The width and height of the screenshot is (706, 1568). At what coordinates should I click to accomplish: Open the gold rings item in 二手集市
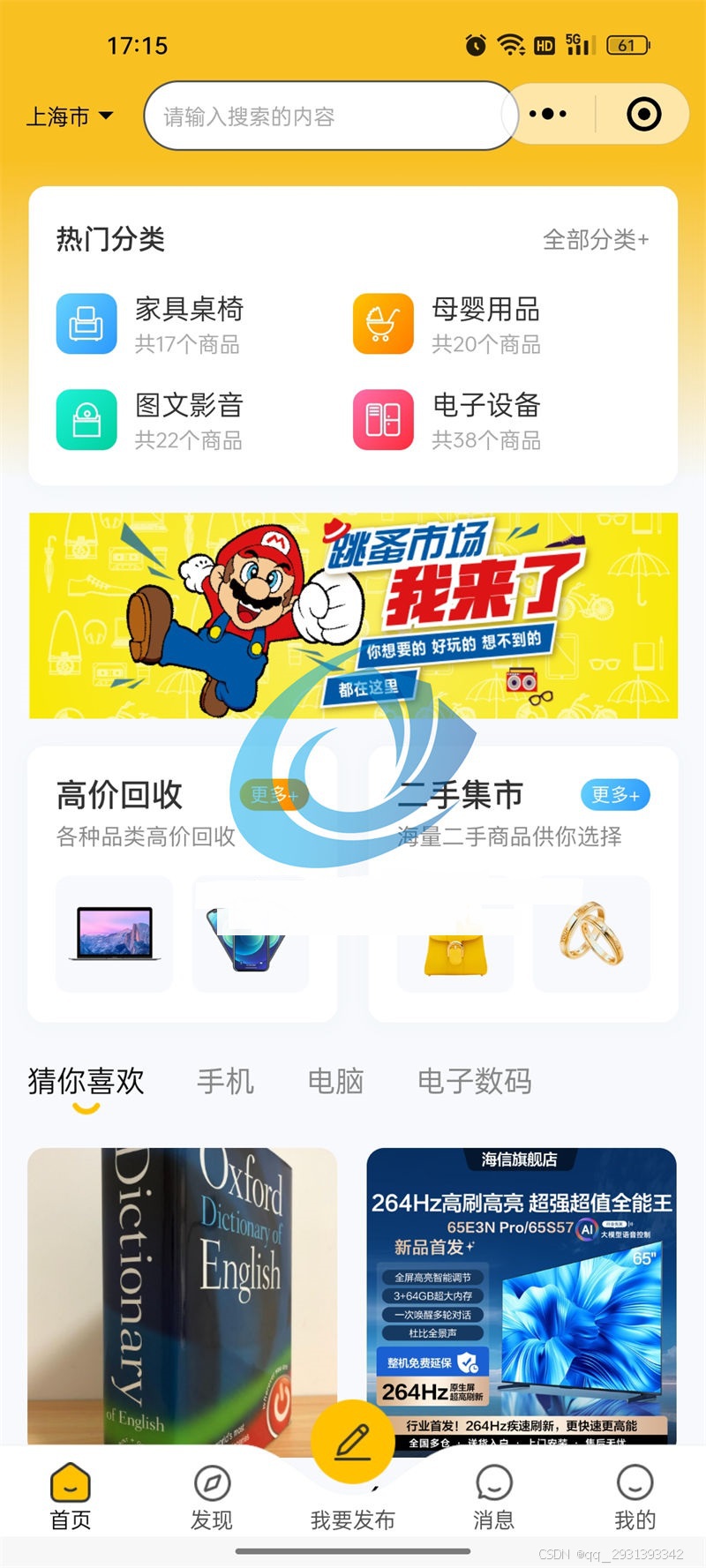(x=591, y=934)
